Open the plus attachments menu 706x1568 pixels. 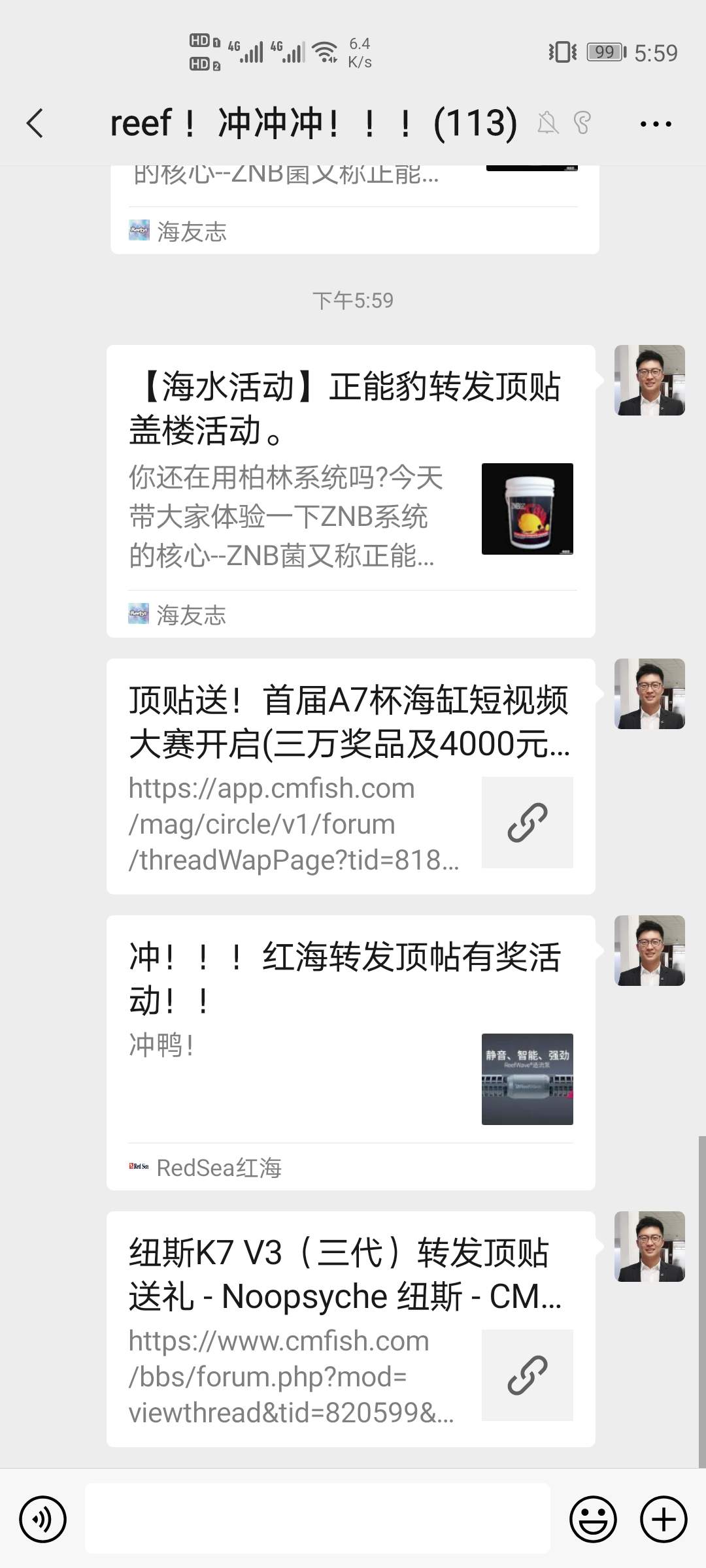(x=664, y=1520)
